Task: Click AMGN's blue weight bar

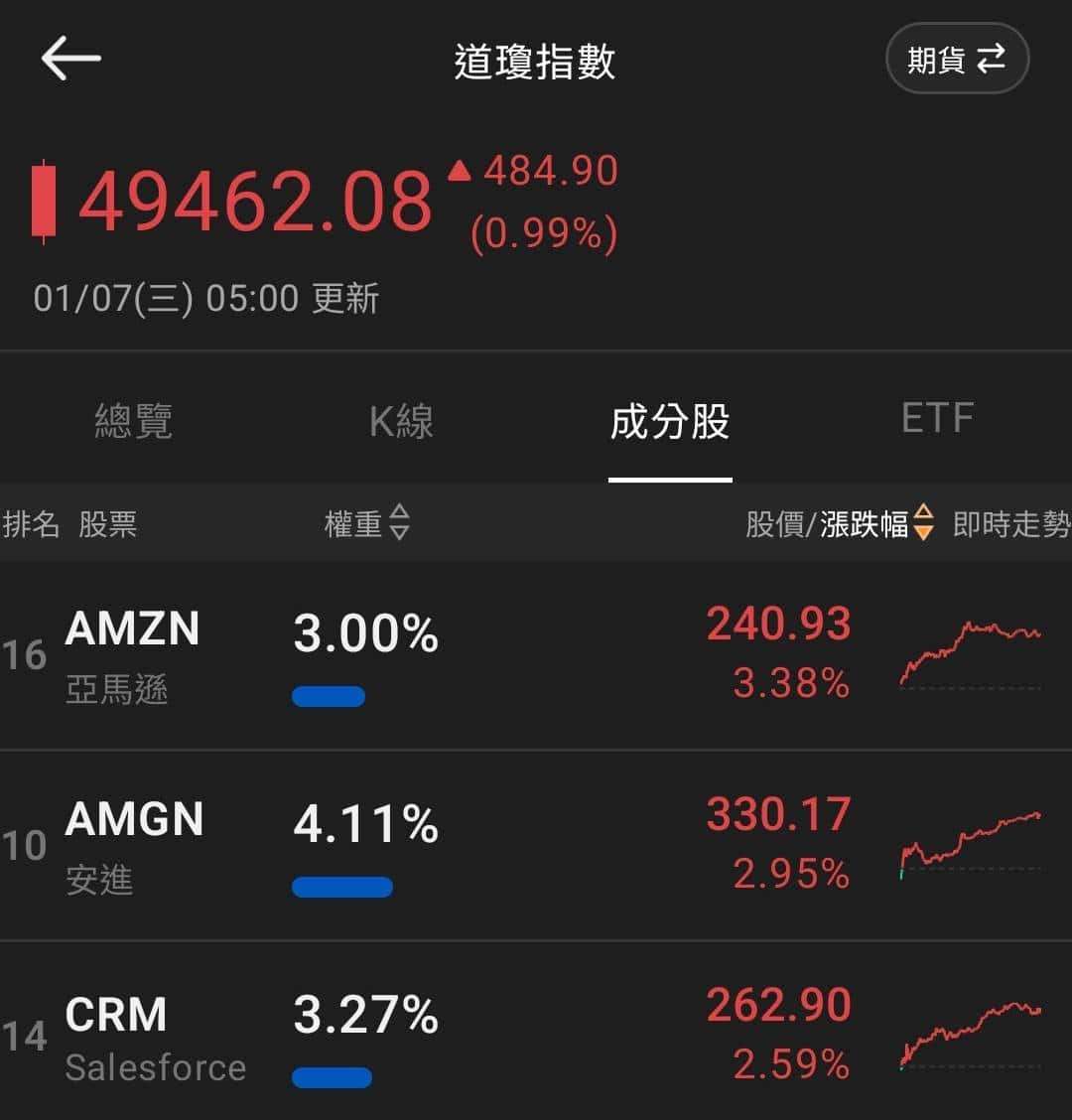Action: click(x=342, y=887)
